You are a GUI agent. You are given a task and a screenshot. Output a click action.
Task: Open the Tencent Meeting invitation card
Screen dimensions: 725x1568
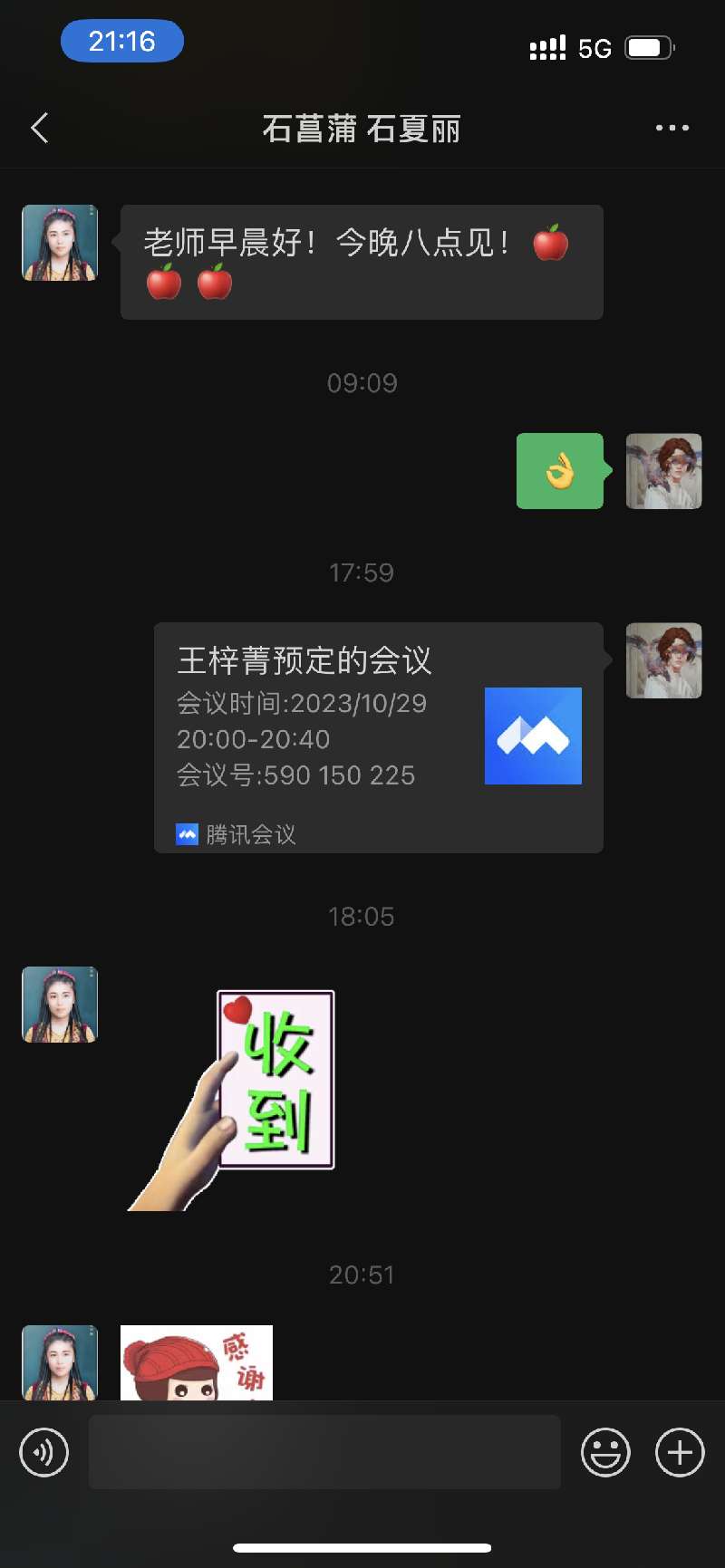[x=378, y=736]
